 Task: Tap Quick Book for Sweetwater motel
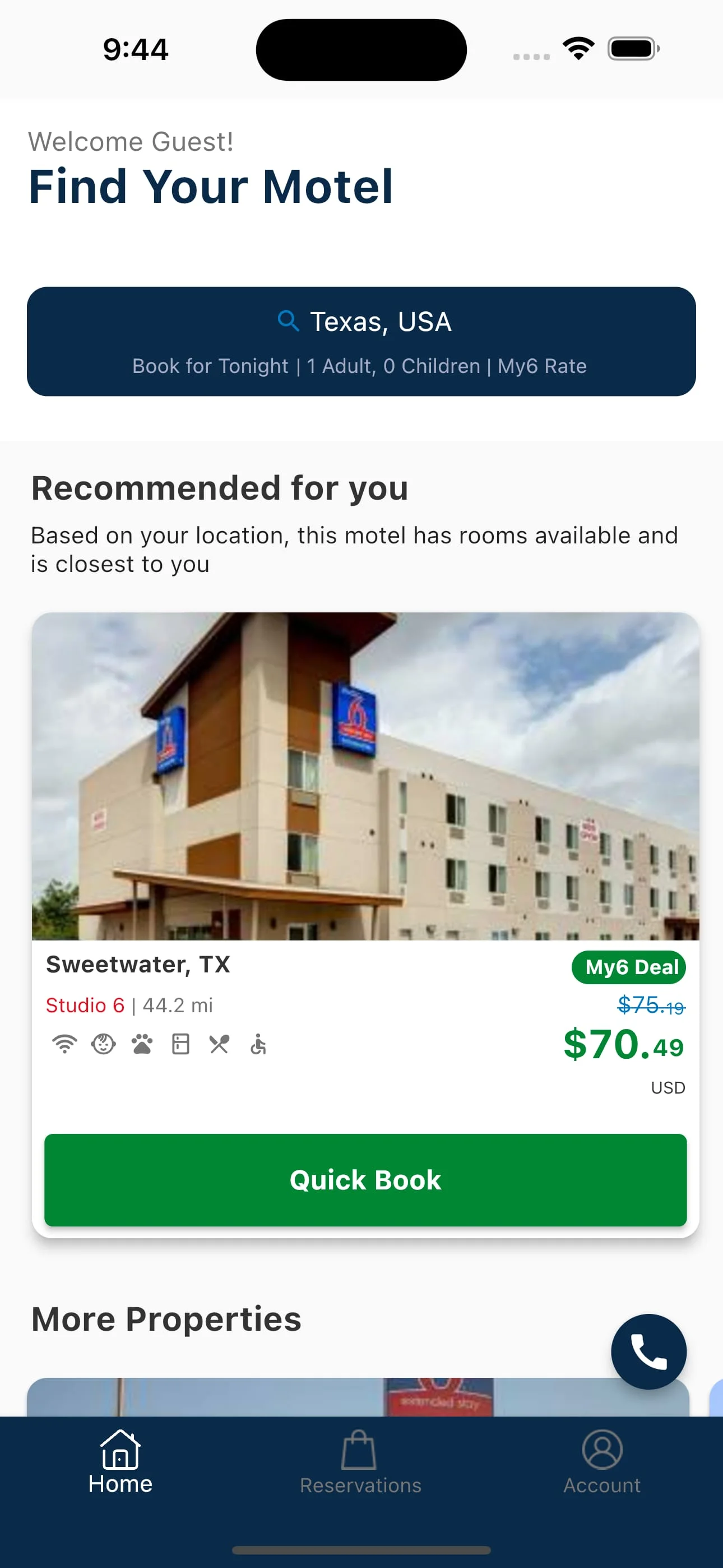coord(365,1179)
